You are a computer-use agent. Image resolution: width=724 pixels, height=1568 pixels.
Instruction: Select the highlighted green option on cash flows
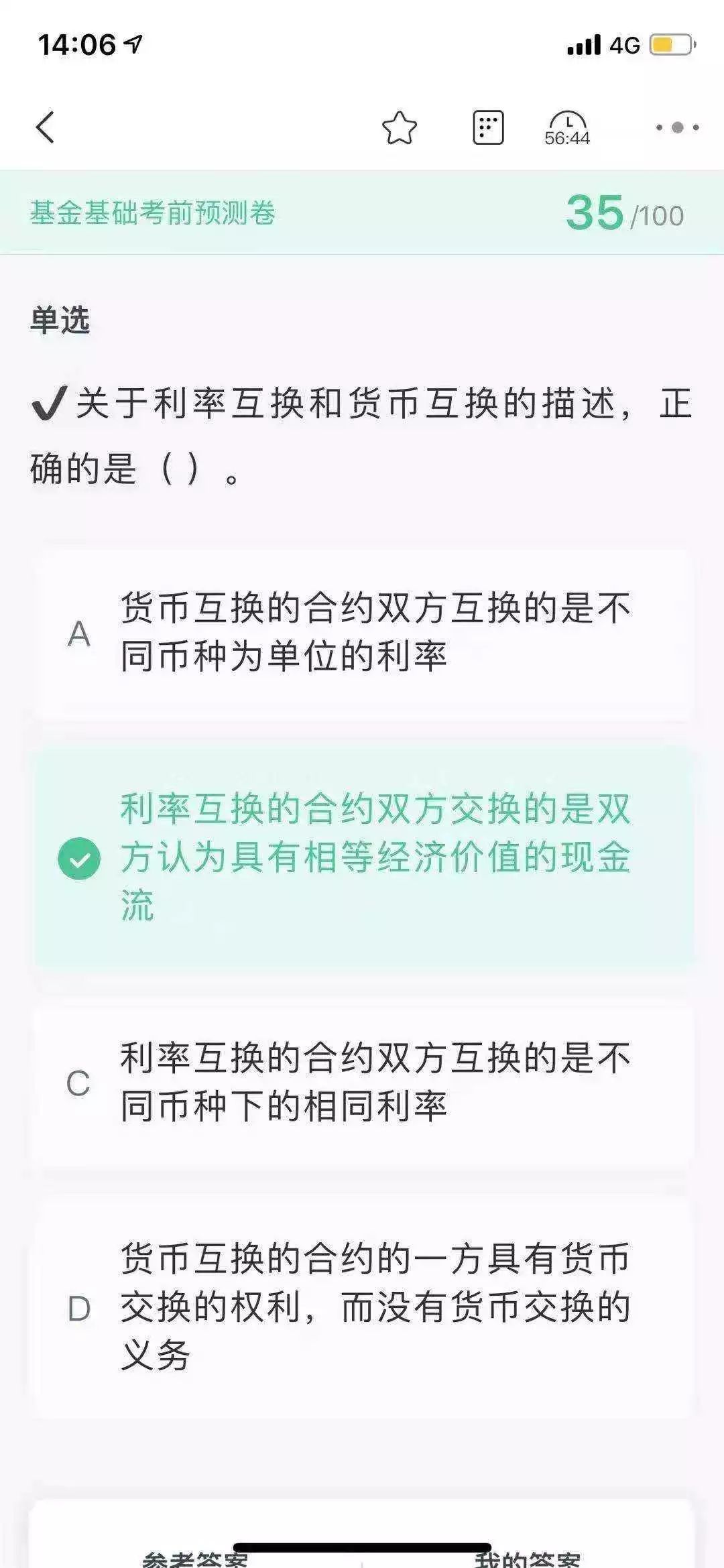[363, 858]
